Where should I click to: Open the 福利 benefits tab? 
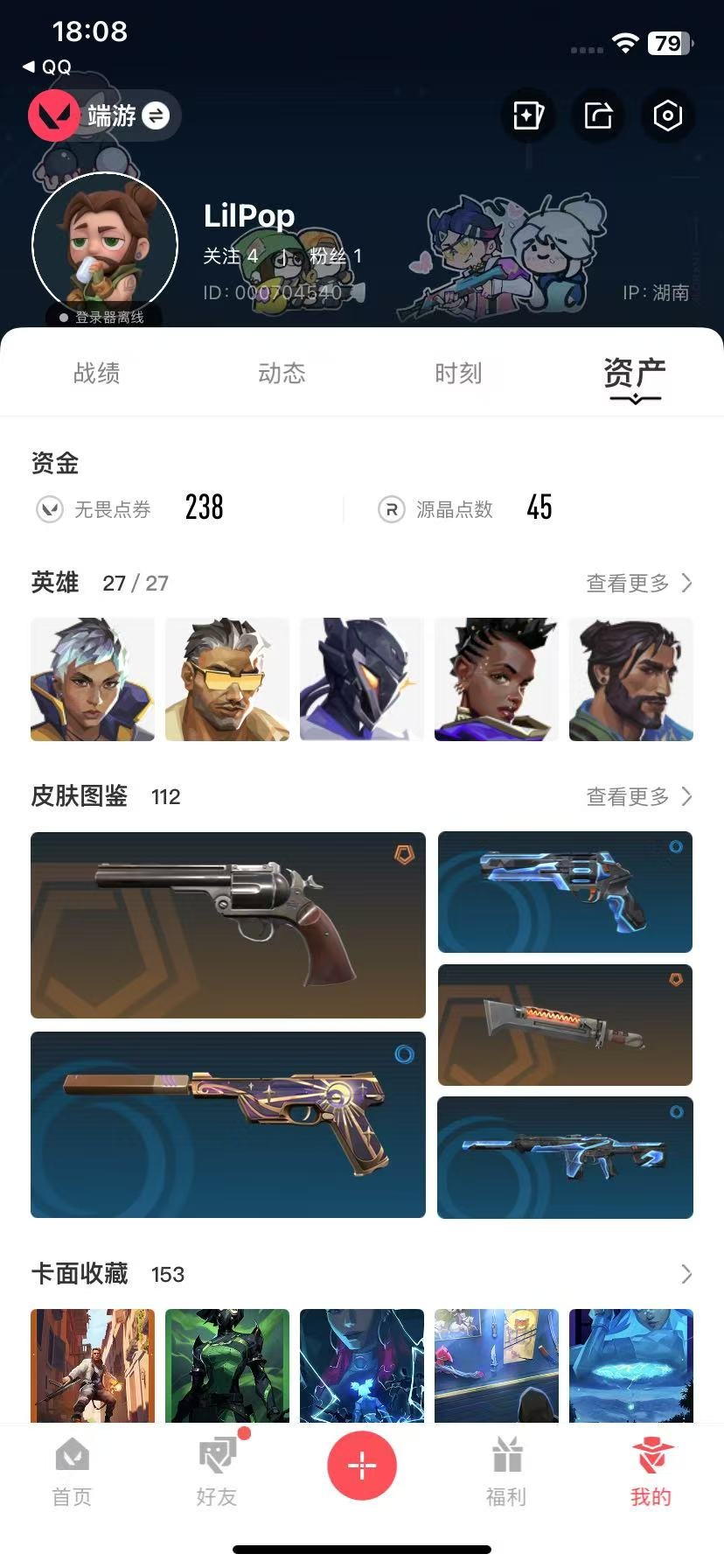(x=506, y=1472)
